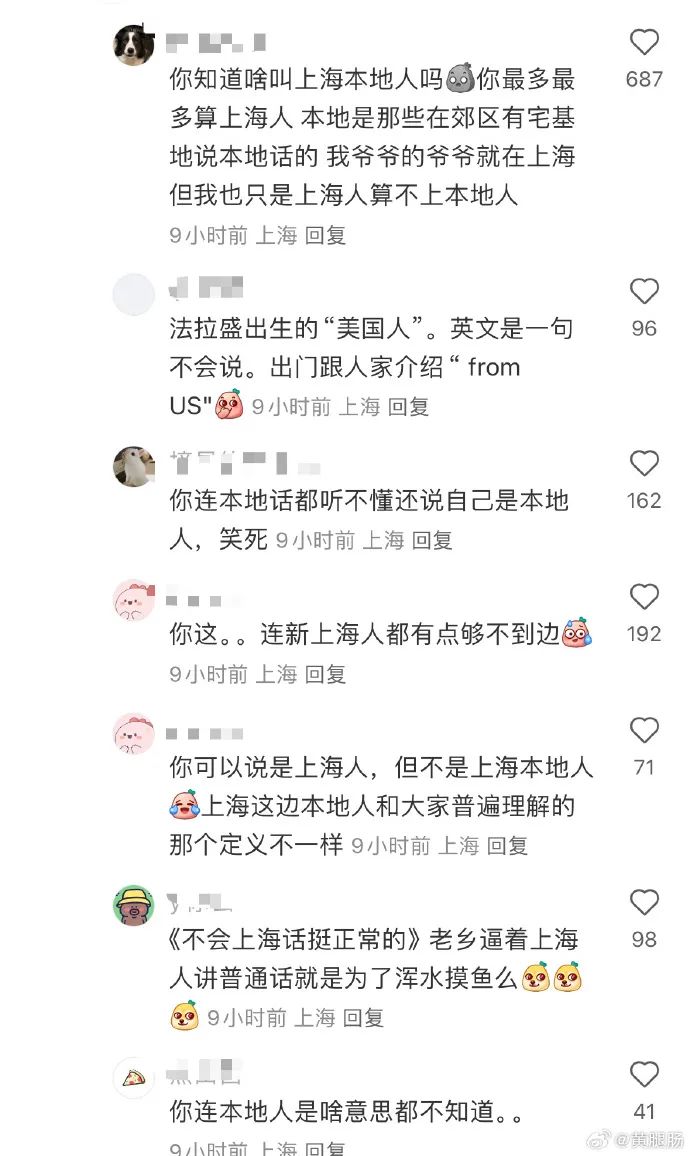Screen dimensions: 690x1156
Task: Open the green hat avatar's profile
Action: point(134,905)
